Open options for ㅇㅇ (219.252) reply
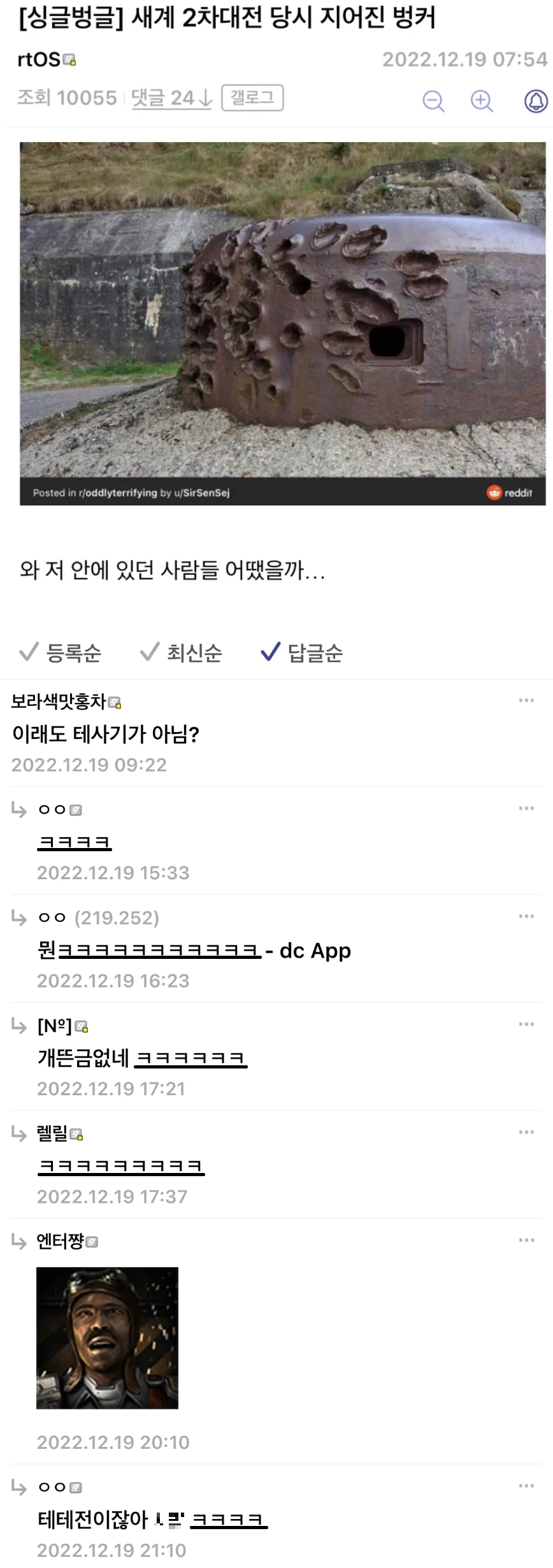 click(x=526, y=916)
